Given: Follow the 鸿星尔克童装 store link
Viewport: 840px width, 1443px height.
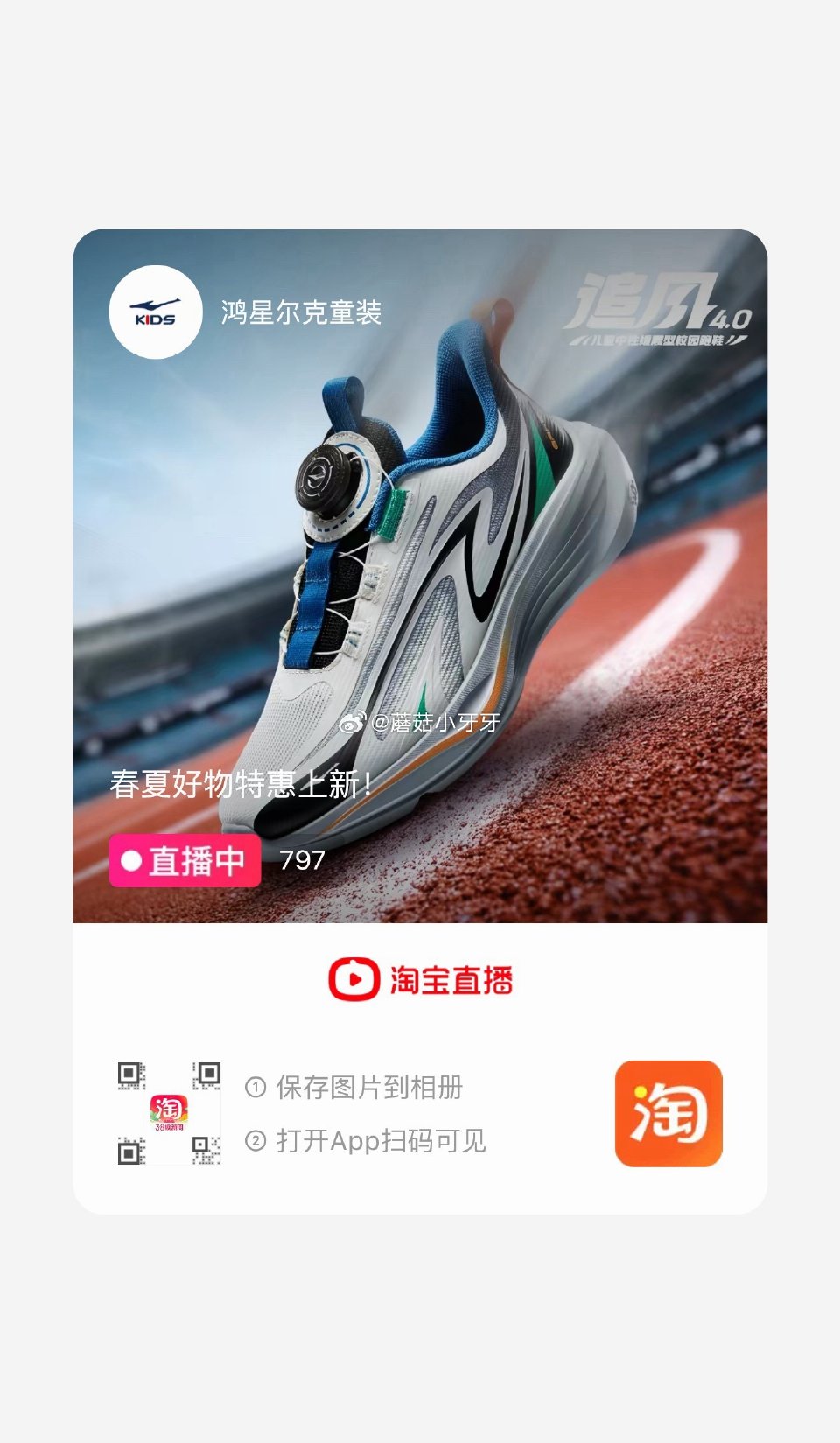Looking at the screenshot, I should pos(302,308).
